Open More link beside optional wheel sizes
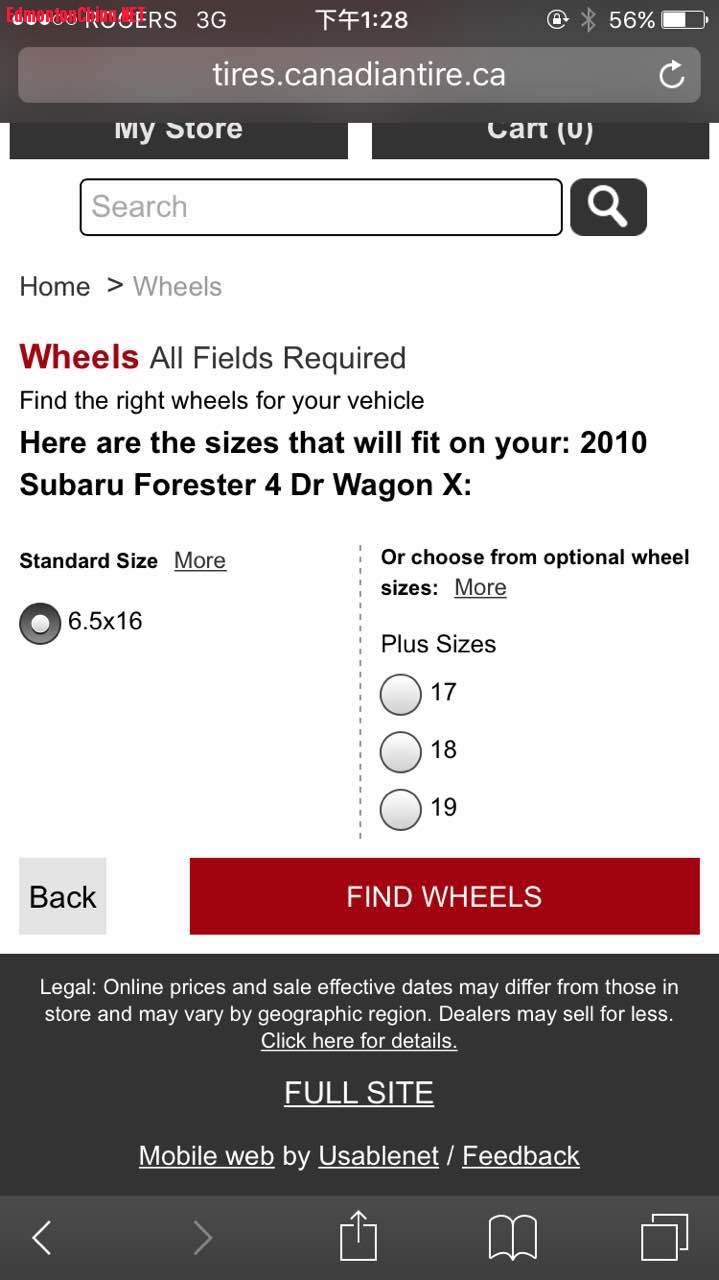The height and width of the screenshot is (1280, 719). click(x=480, y=588)
